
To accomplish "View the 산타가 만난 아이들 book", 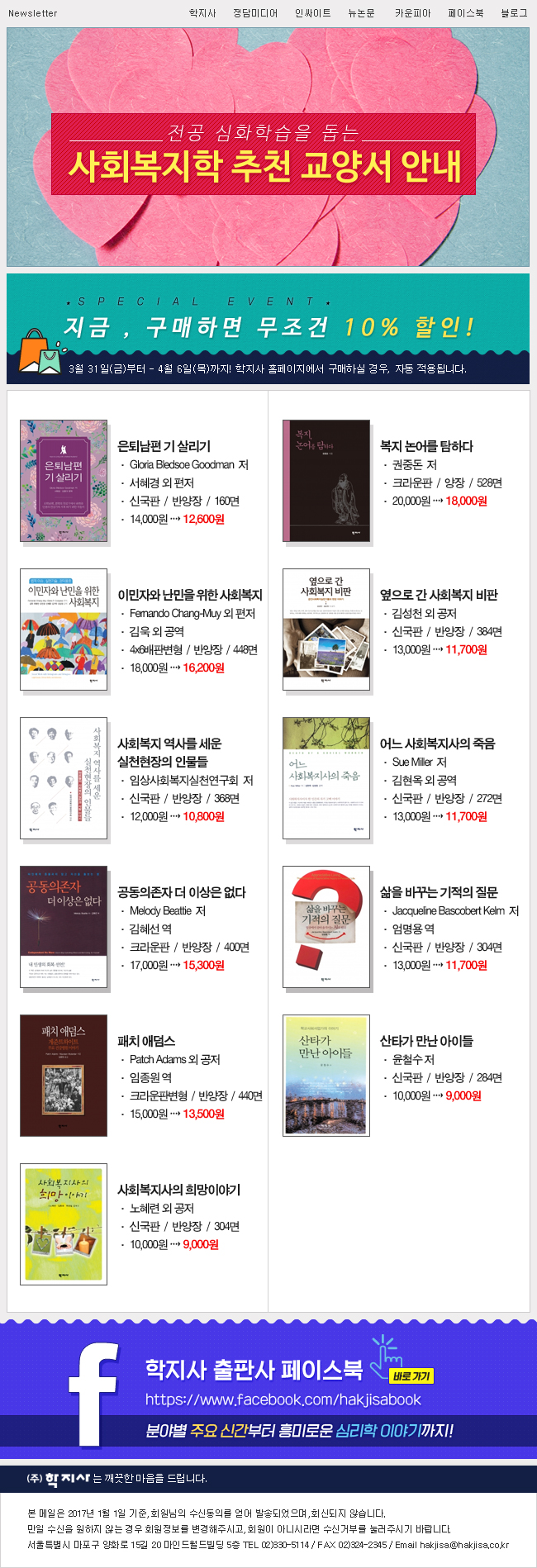I will [326, 1076].
